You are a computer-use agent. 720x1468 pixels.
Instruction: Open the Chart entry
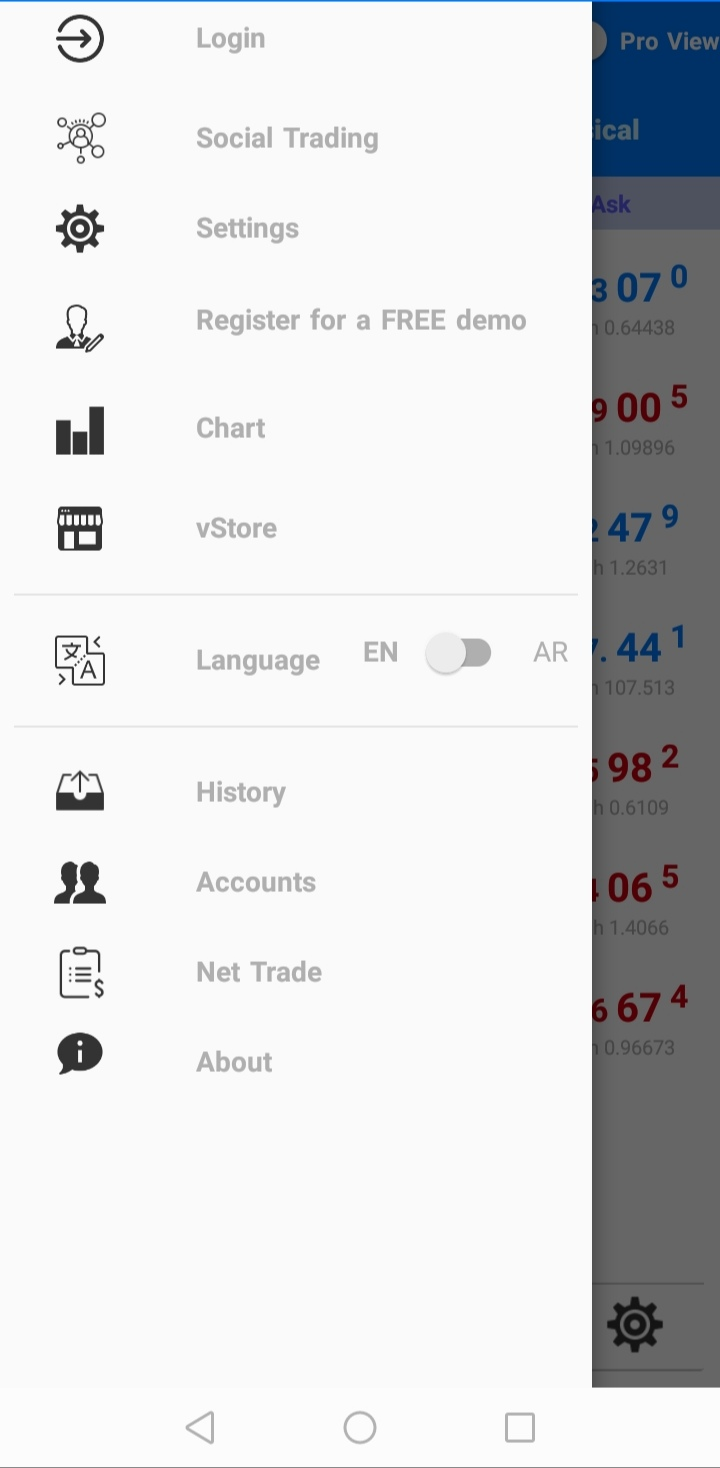click(x=296, y=429)
